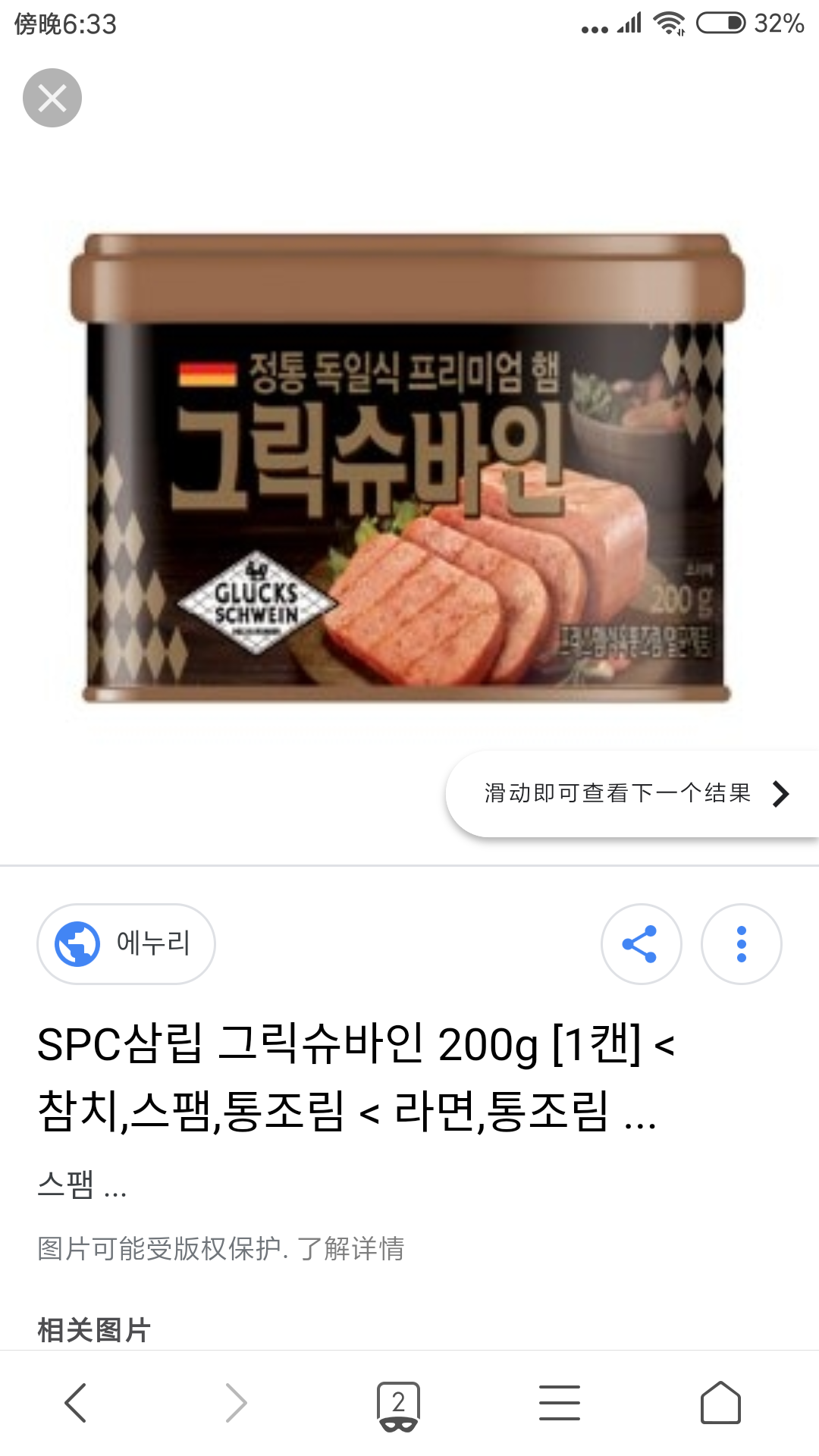The image size is (819, 1456).
Task: Close the image viewer
Action: click(x=52, y=98)
